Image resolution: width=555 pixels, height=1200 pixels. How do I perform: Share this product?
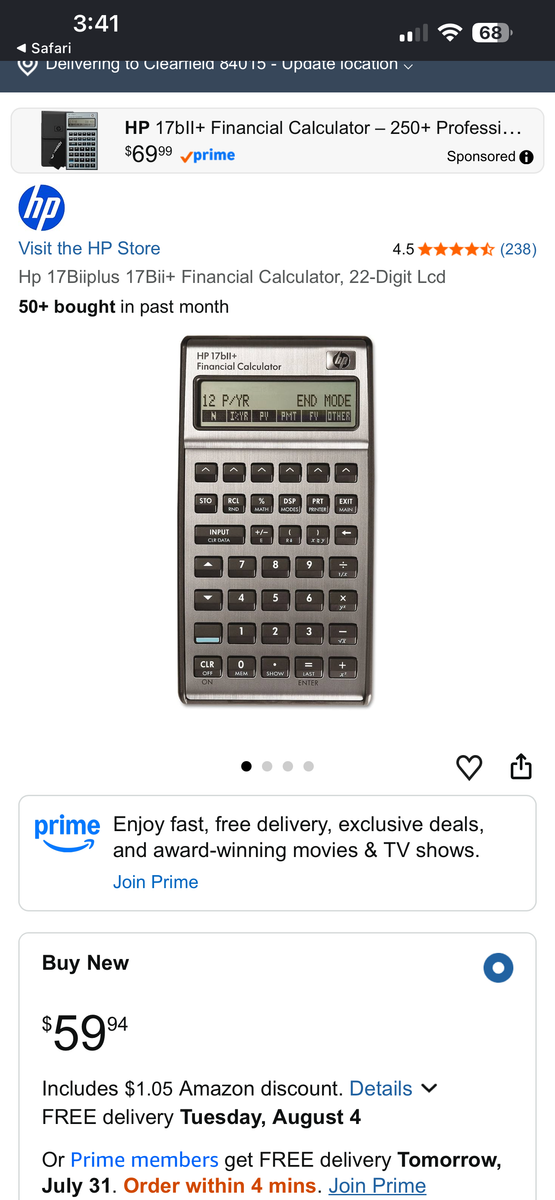[520, 766]
